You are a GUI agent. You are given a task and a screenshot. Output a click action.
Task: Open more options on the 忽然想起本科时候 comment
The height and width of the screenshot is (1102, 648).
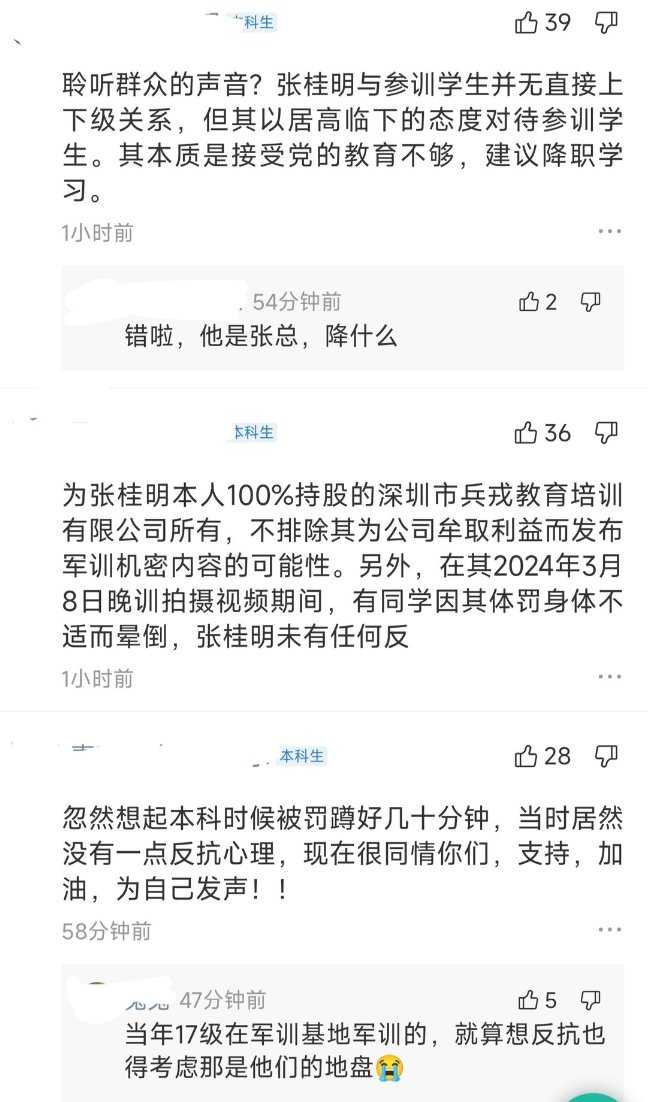(609, 930)
